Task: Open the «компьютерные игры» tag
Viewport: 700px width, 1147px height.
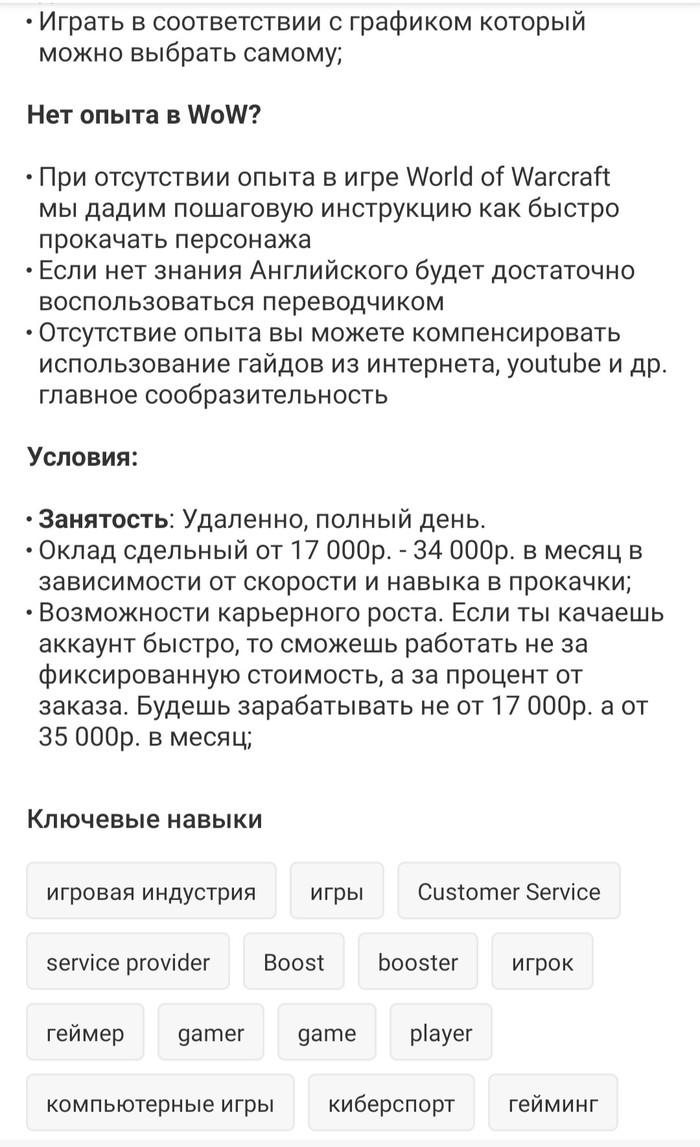Action: (x=160, y=1104)
